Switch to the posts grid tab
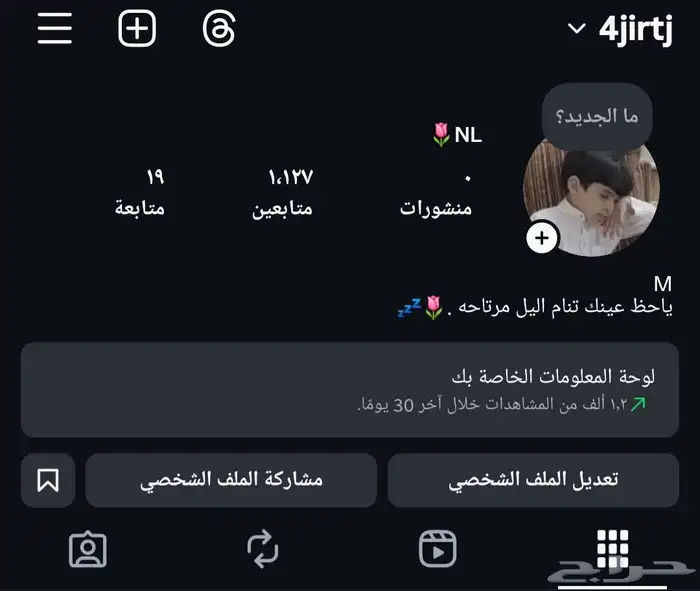This screenshot has width=700, height=591. pos(611,548)
